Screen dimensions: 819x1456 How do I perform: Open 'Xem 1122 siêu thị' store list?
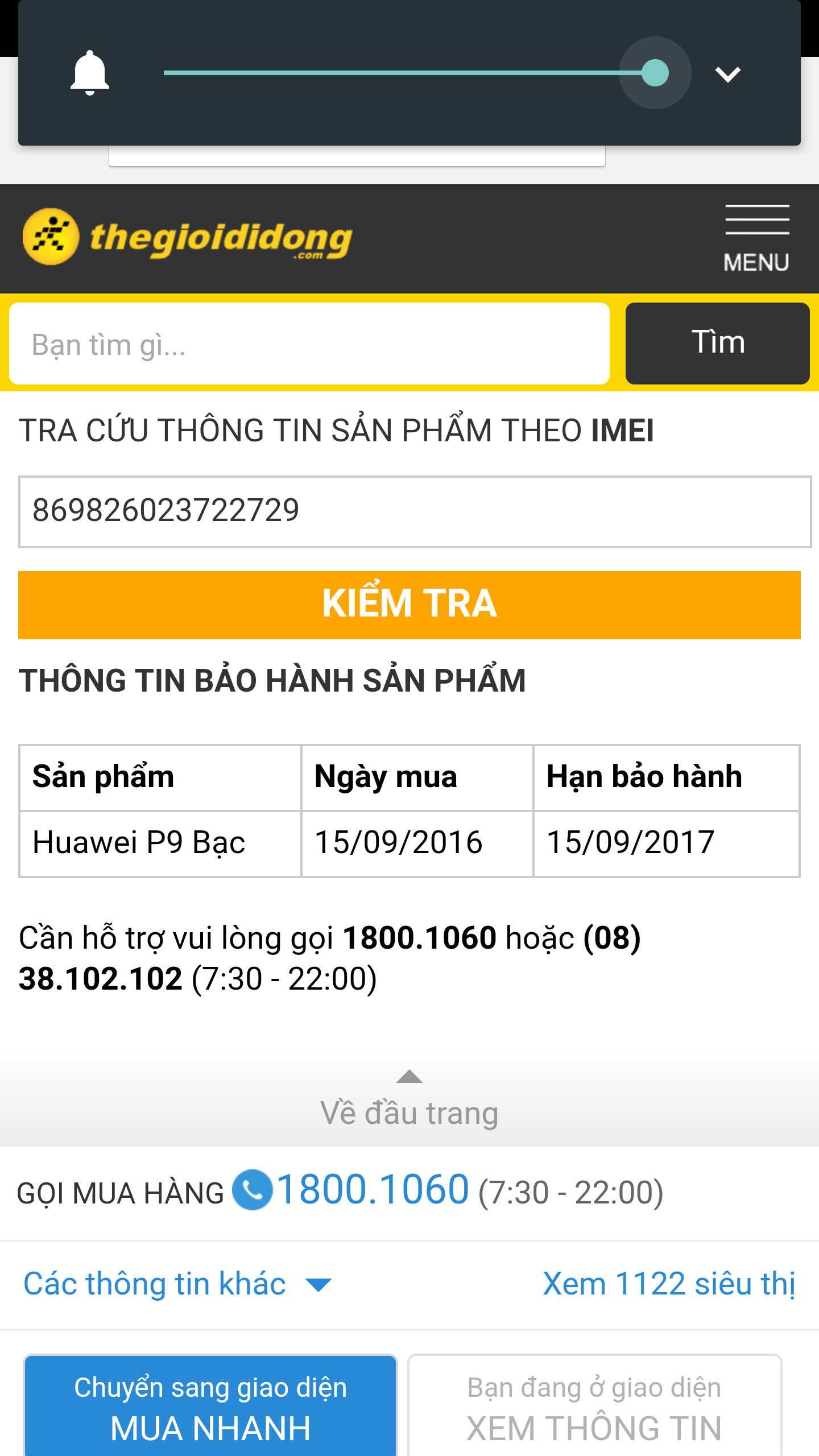click(x=669, y=1284)
